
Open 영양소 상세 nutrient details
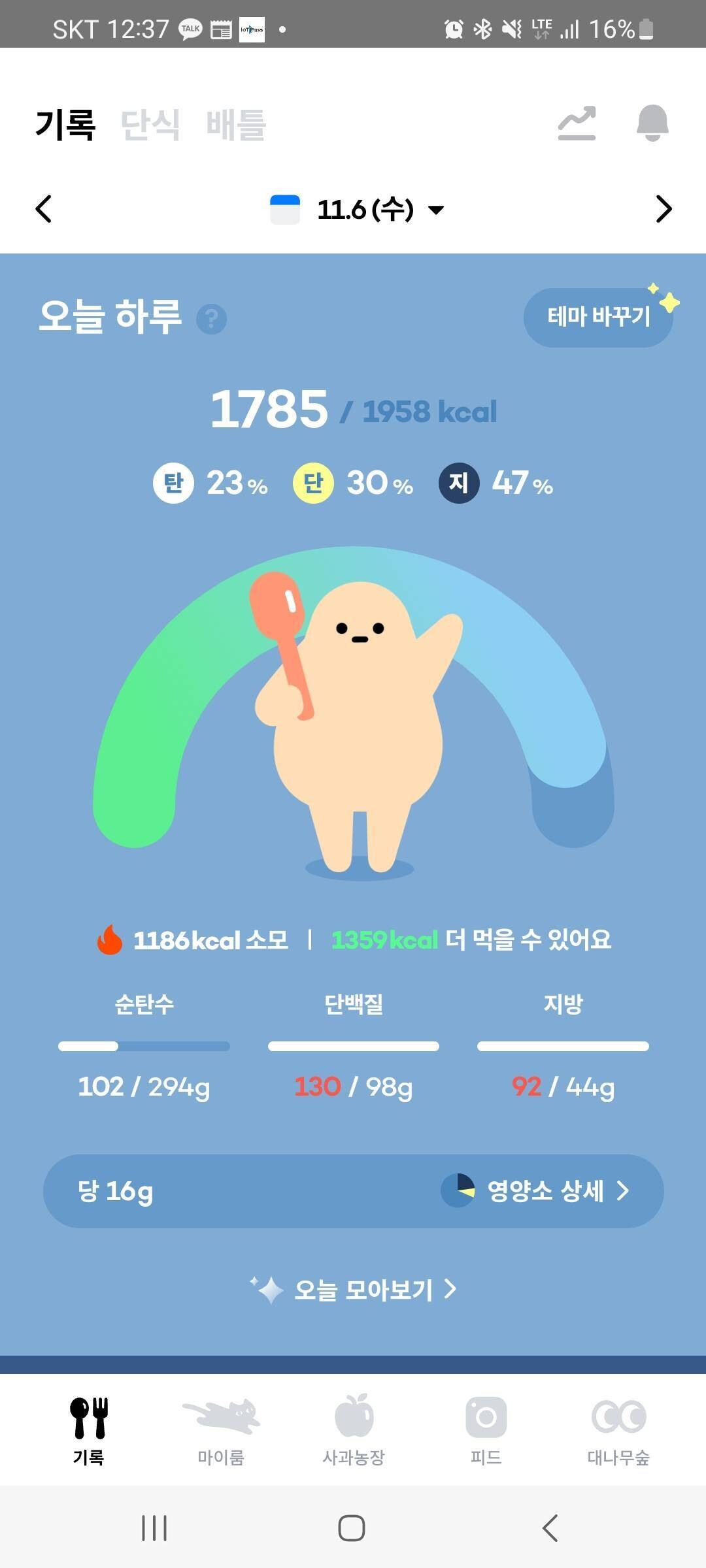(549, 1191)
